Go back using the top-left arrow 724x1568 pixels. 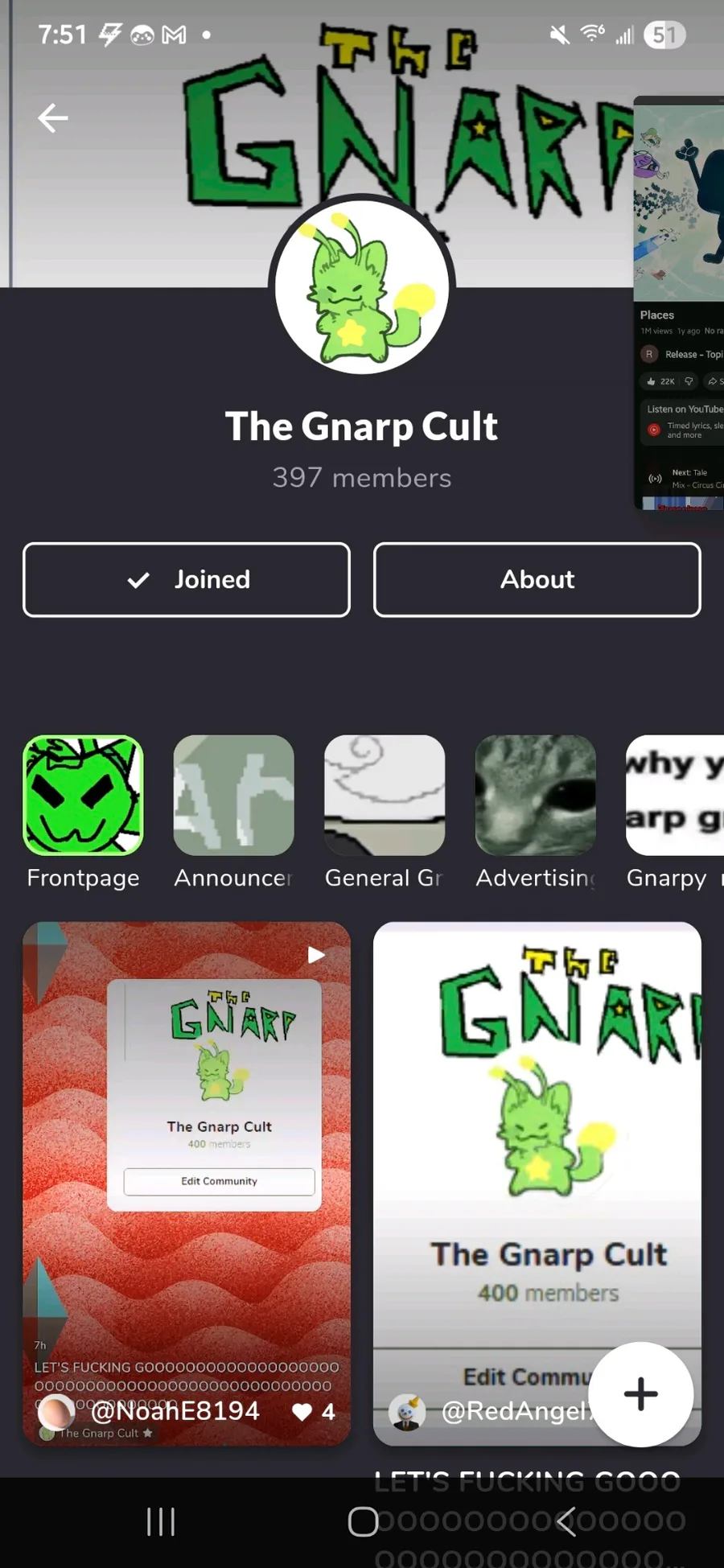(53, 118)
